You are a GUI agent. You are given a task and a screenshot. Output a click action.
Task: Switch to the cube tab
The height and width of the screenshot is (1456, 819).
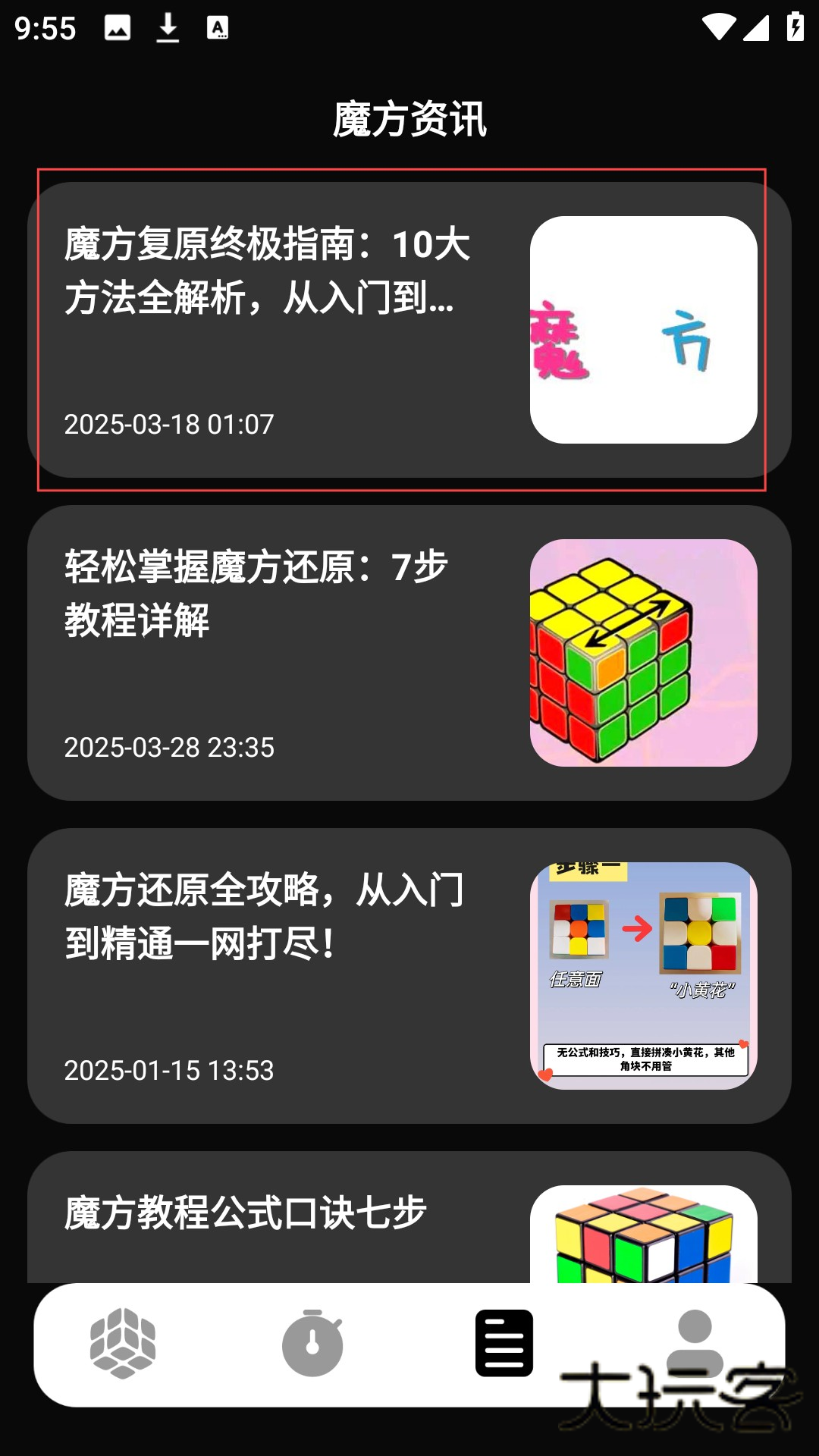pos(123,1344)
